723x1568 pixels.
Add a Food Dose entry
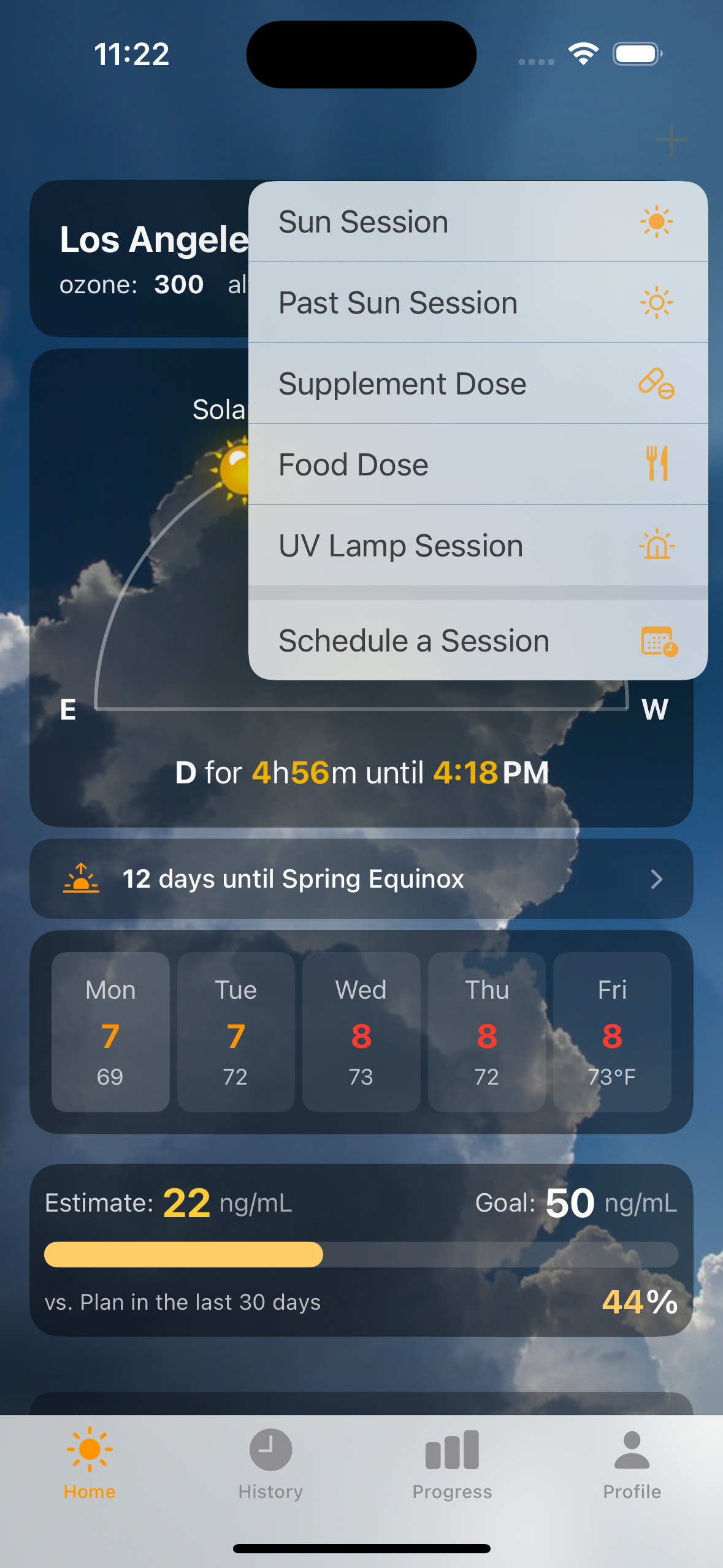click(x=477, y=464)
